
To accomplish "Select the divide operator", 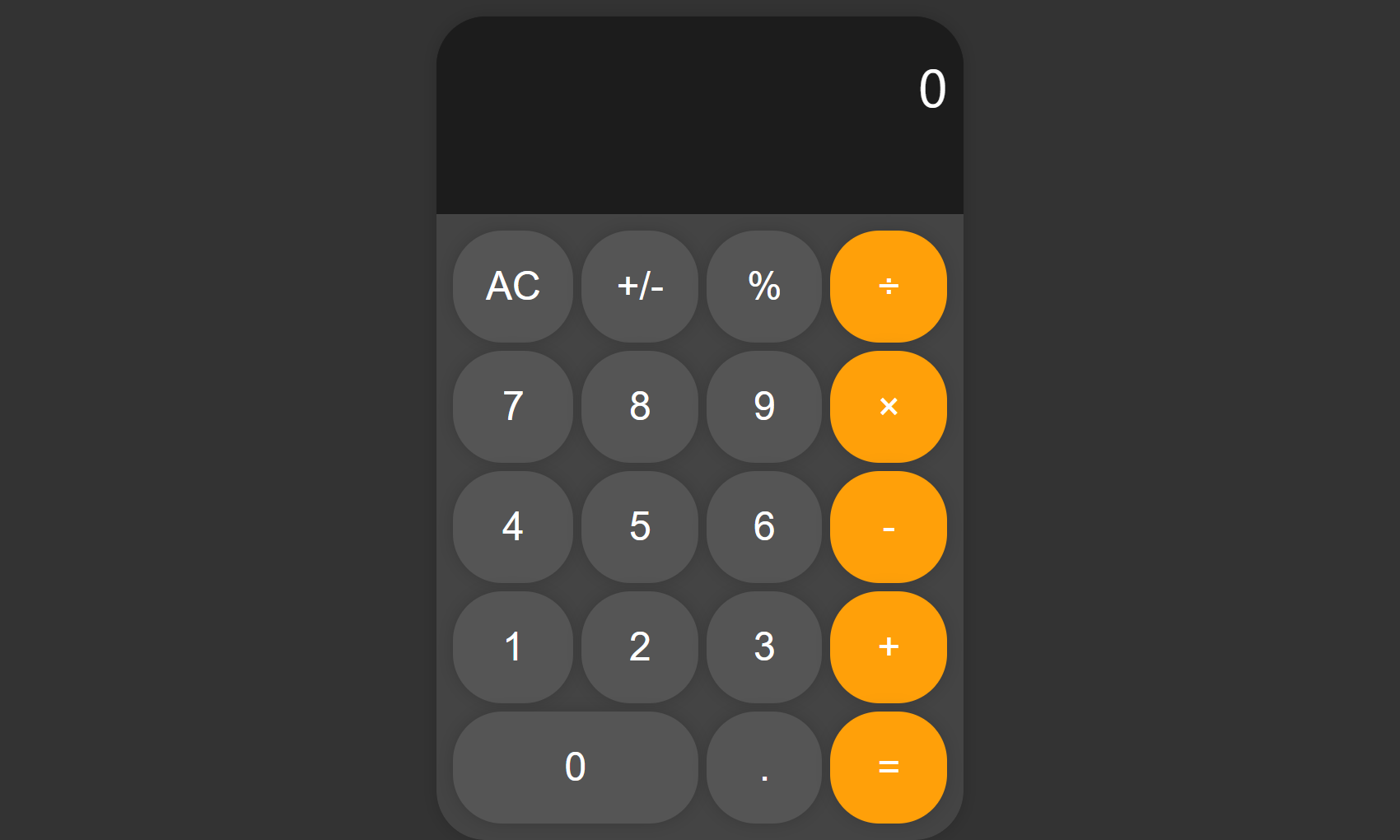I will [888, 287].
